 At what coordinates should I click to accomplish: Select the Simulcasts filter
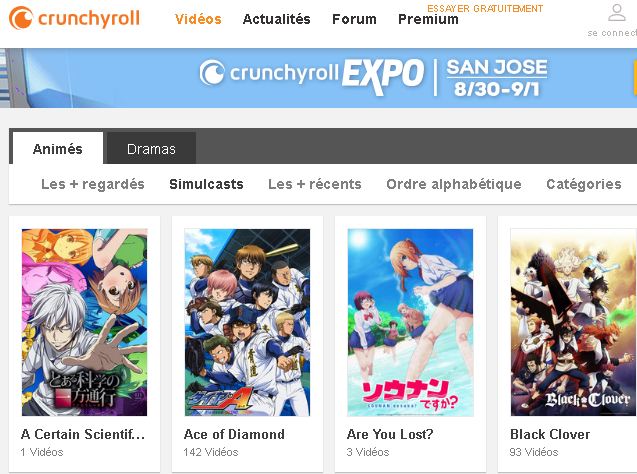tap(206, 184)
